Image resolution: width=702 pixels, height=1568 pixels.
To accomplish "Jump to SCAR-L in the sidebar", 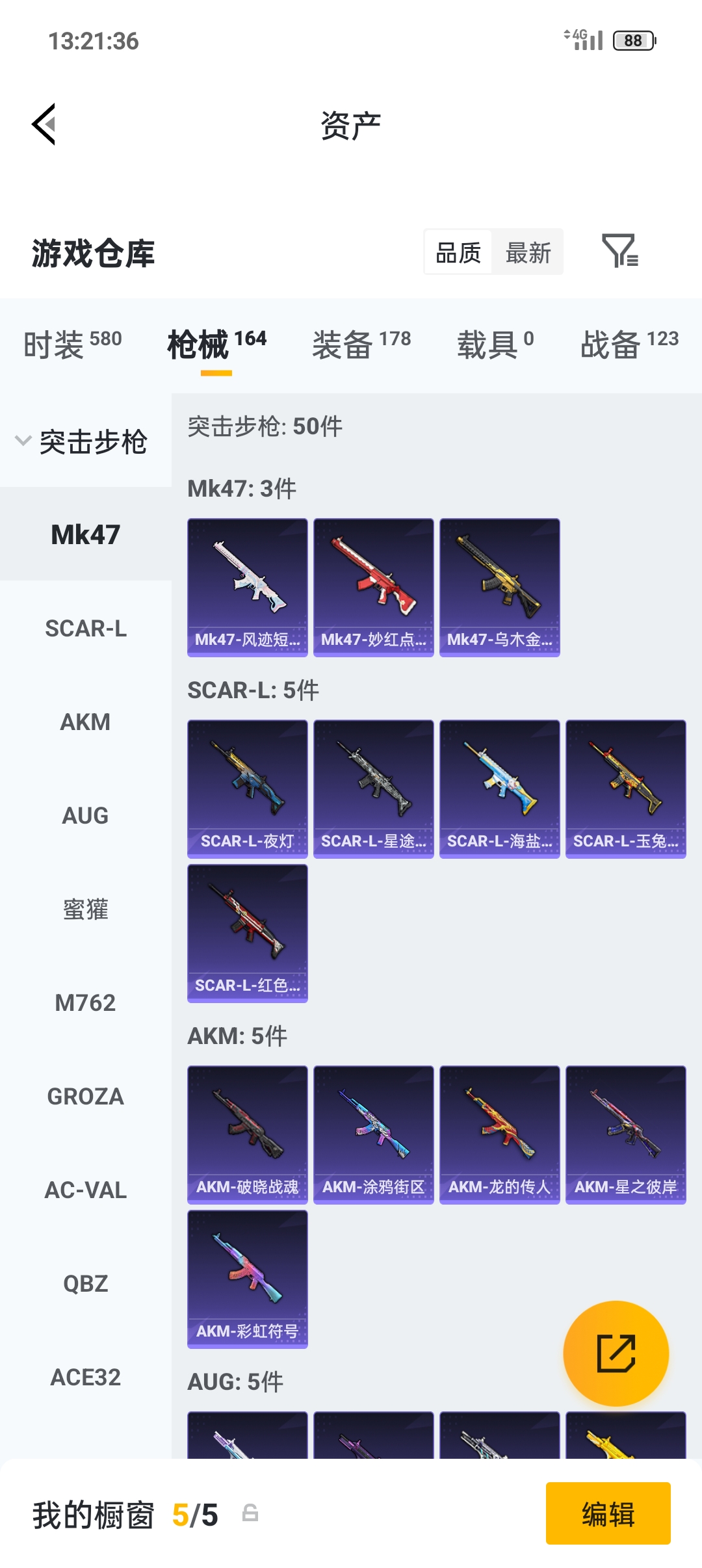I will click(86, 629).
